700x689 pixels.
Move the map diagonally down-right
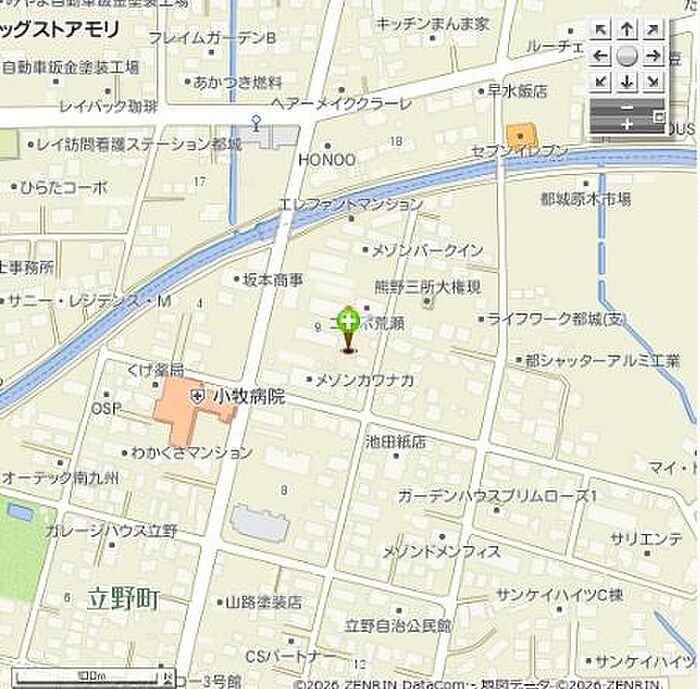click(653, 81)
